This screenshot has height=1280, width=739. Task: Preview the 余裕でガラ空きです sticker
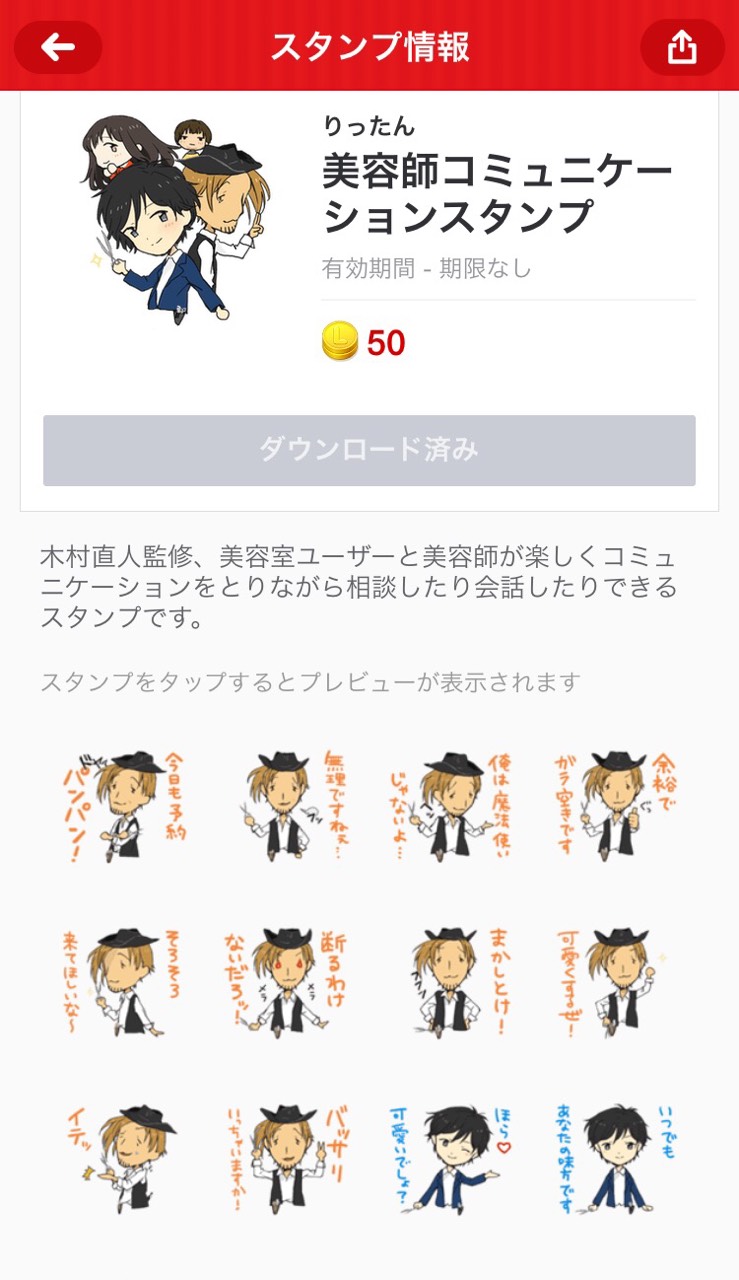click(x=614, y=806)
